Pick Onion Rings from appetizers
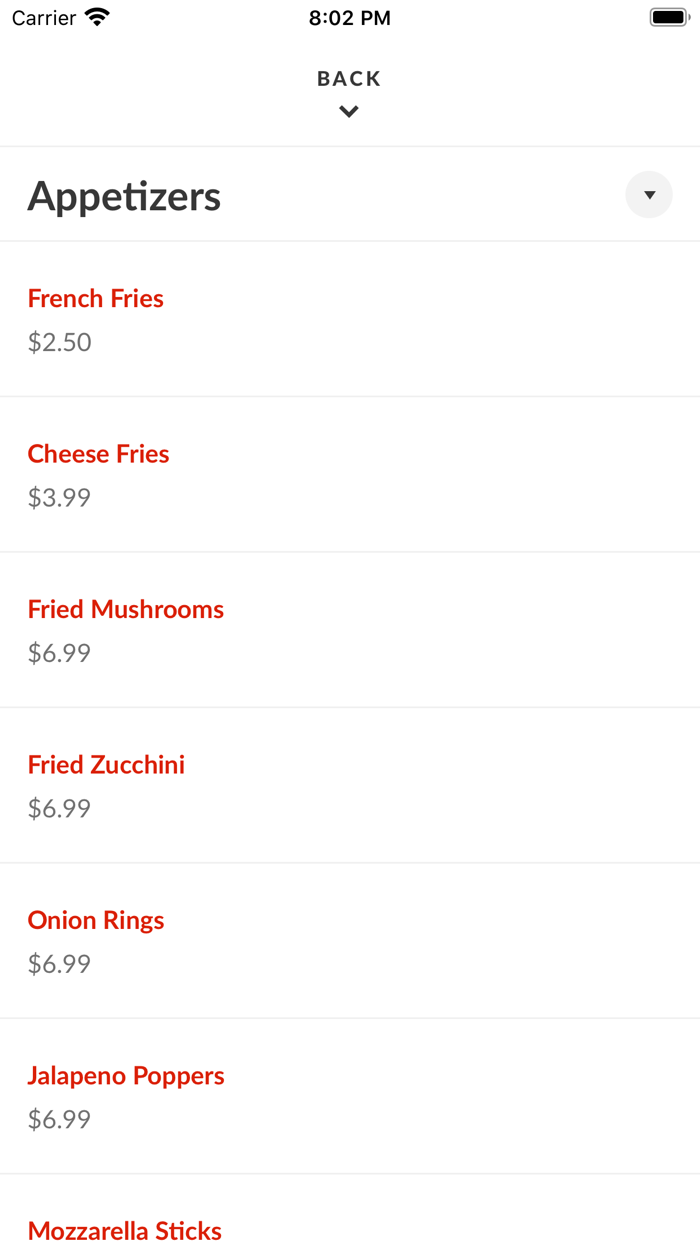The height and width of the screenshot is (1244, 700). coord(96,921)
